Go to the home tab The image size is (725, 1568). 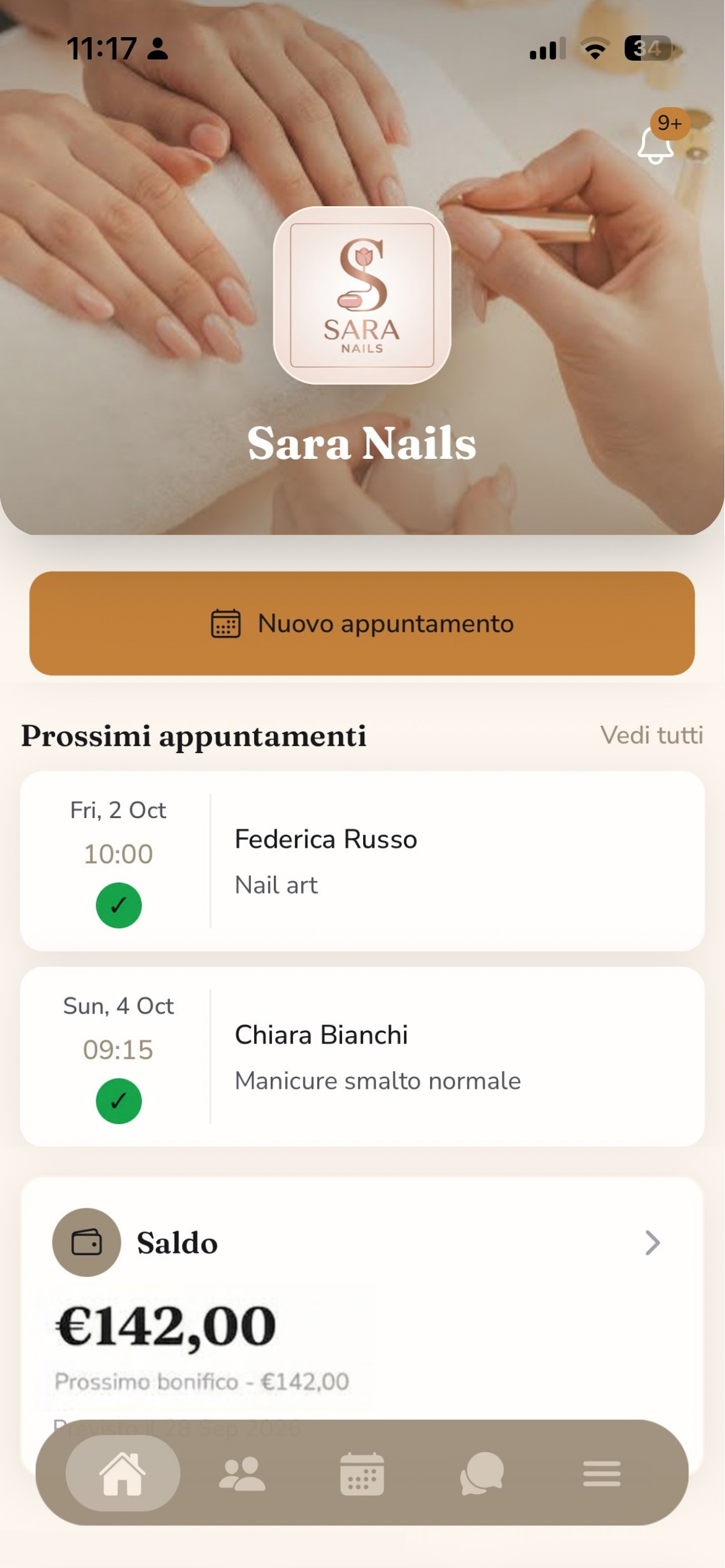coord(123,1473)
